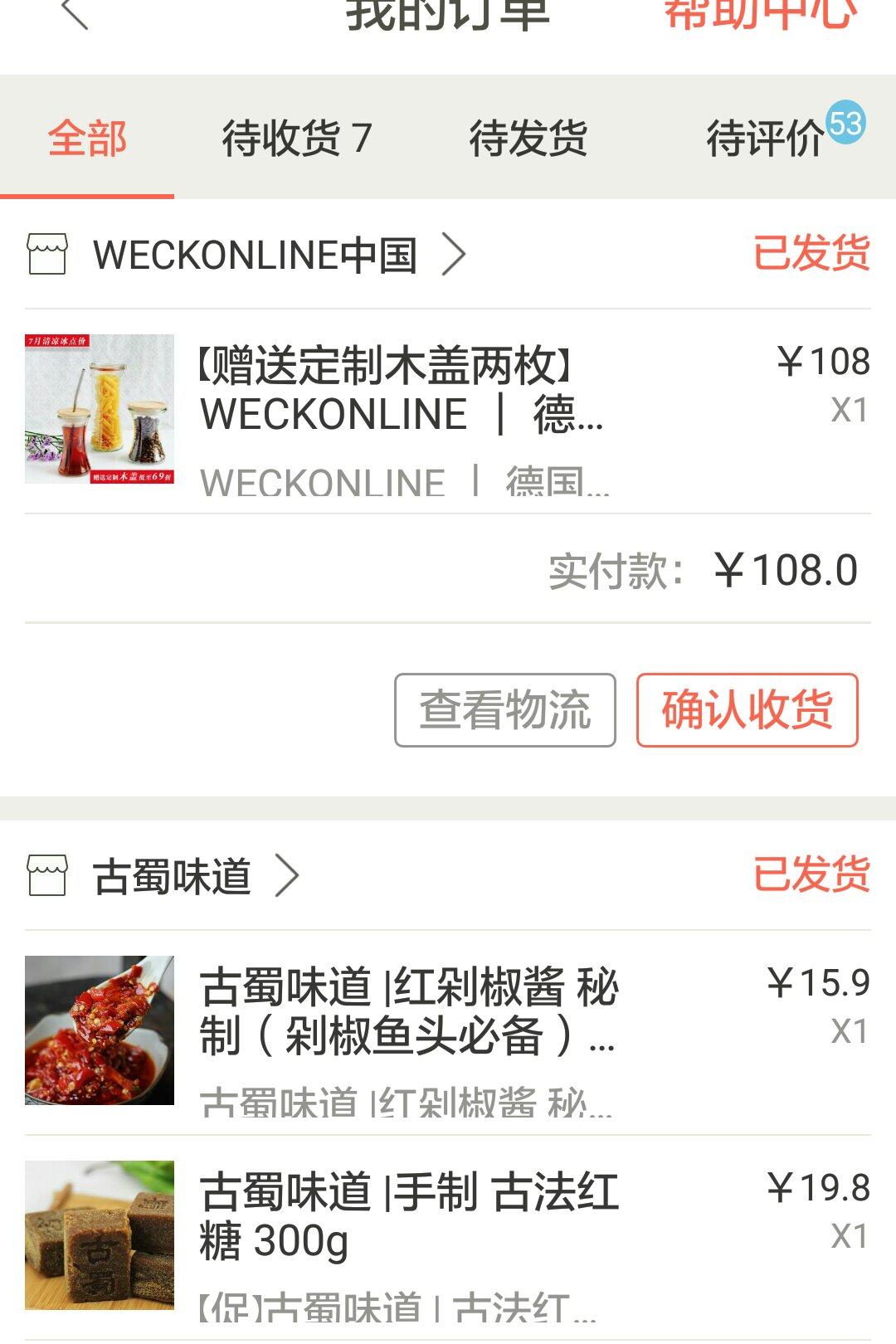Go back using the top-left arrow
The width and height of the screenshot is (896, 1344).
coord(75,13)
